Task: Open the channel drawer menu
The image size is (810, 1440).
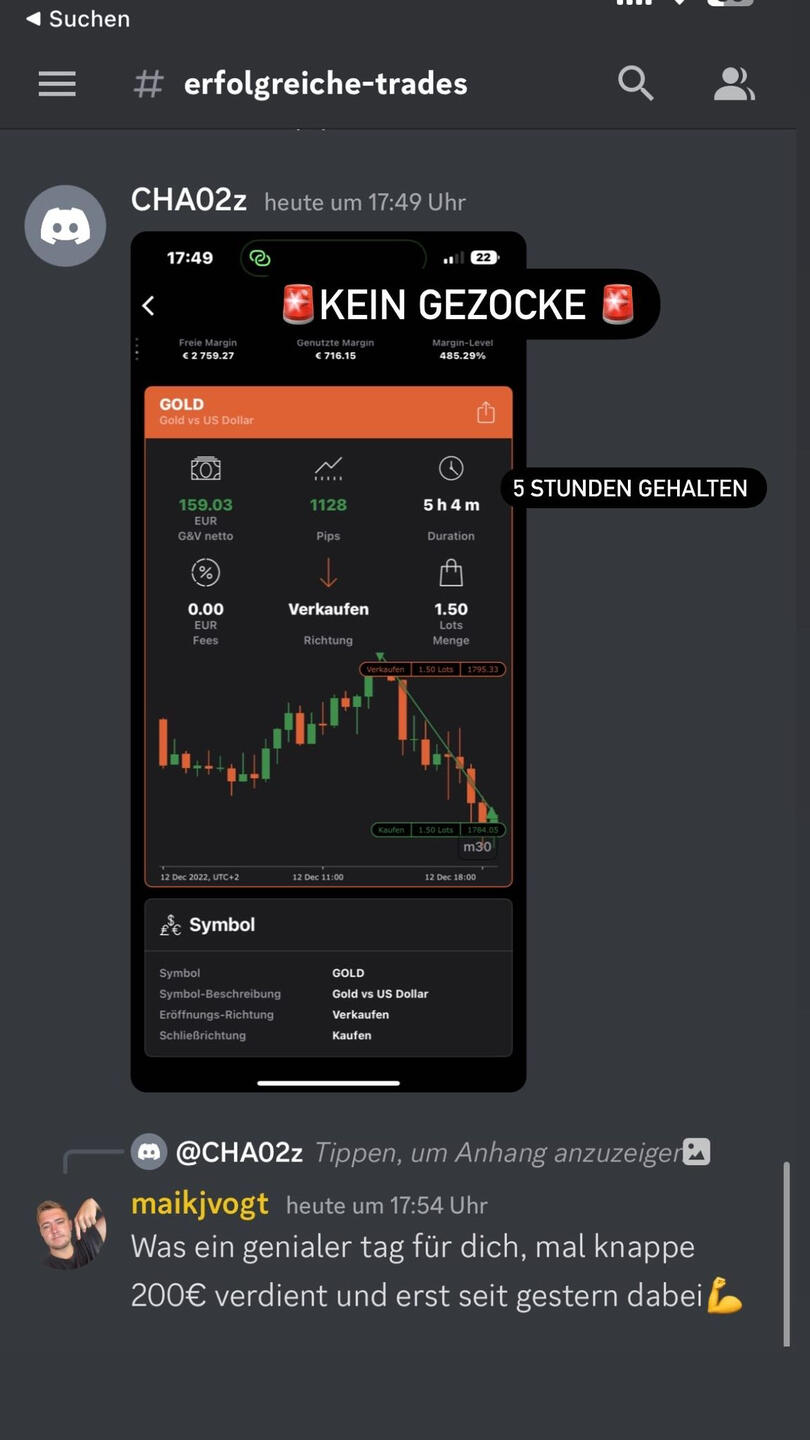Action: 57,84
